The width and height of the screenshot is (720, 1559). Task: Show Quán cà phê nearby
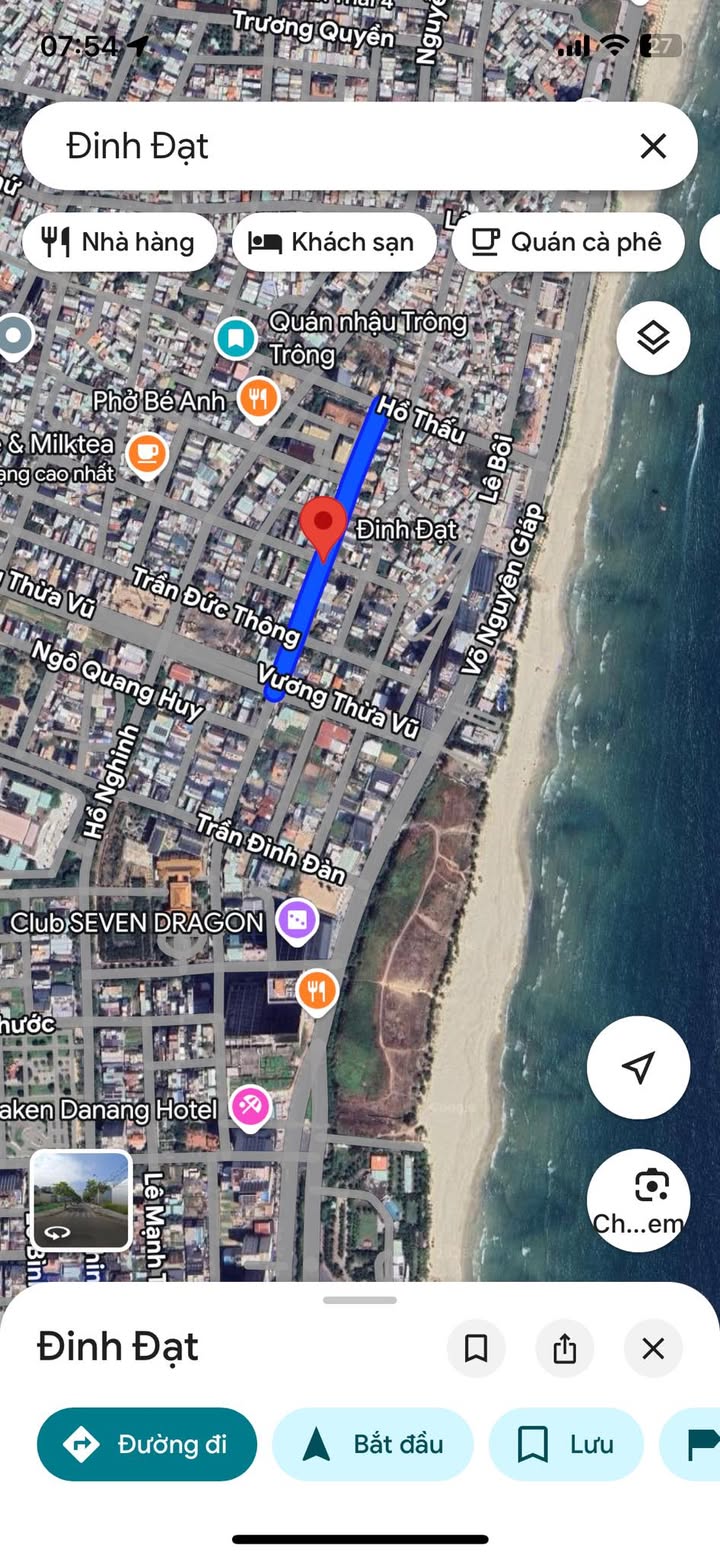(x=567, y=242)
